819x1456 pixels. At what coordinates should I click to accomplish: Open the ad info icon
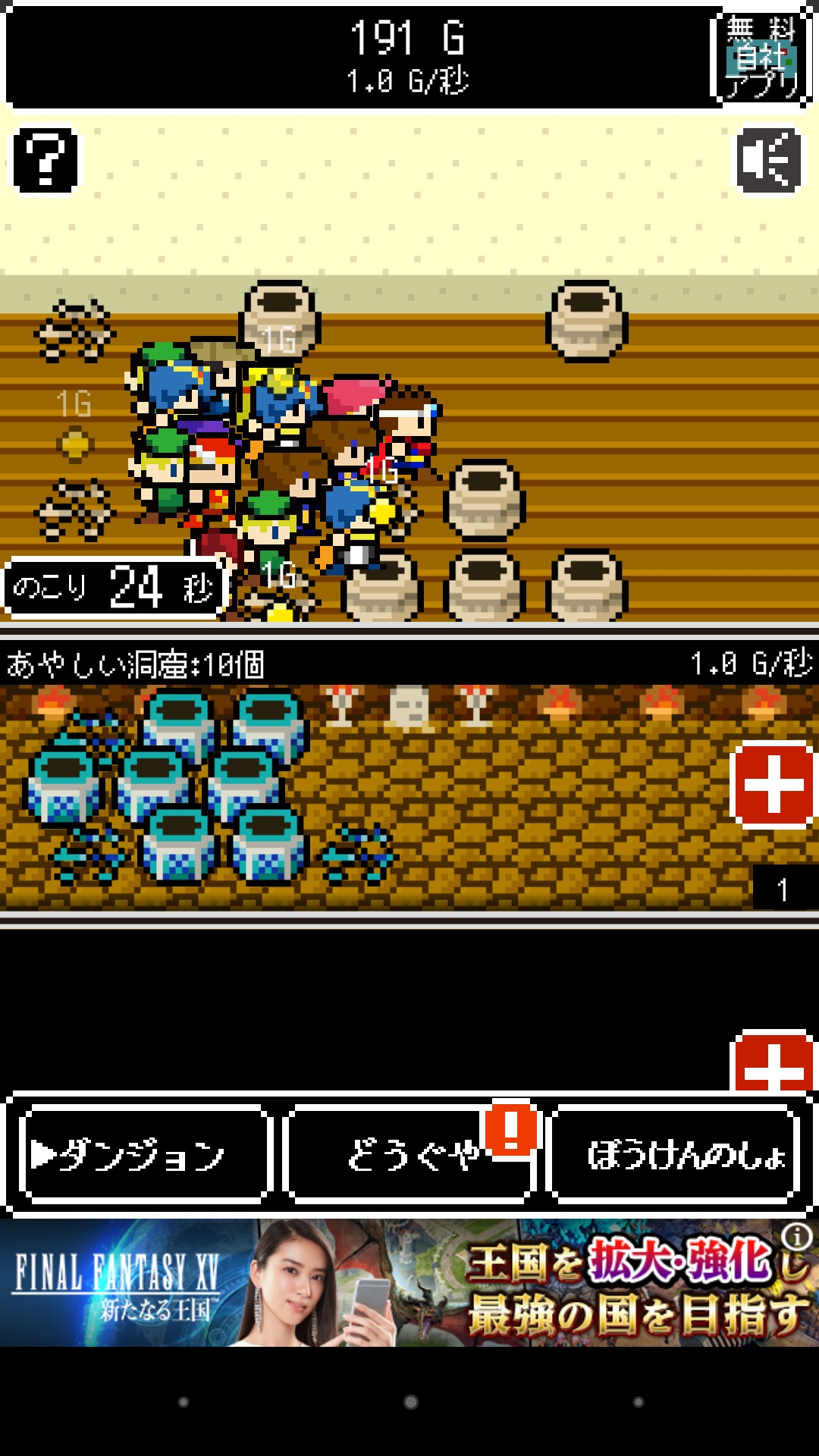pyautogui.click(x=797, y=1237)
